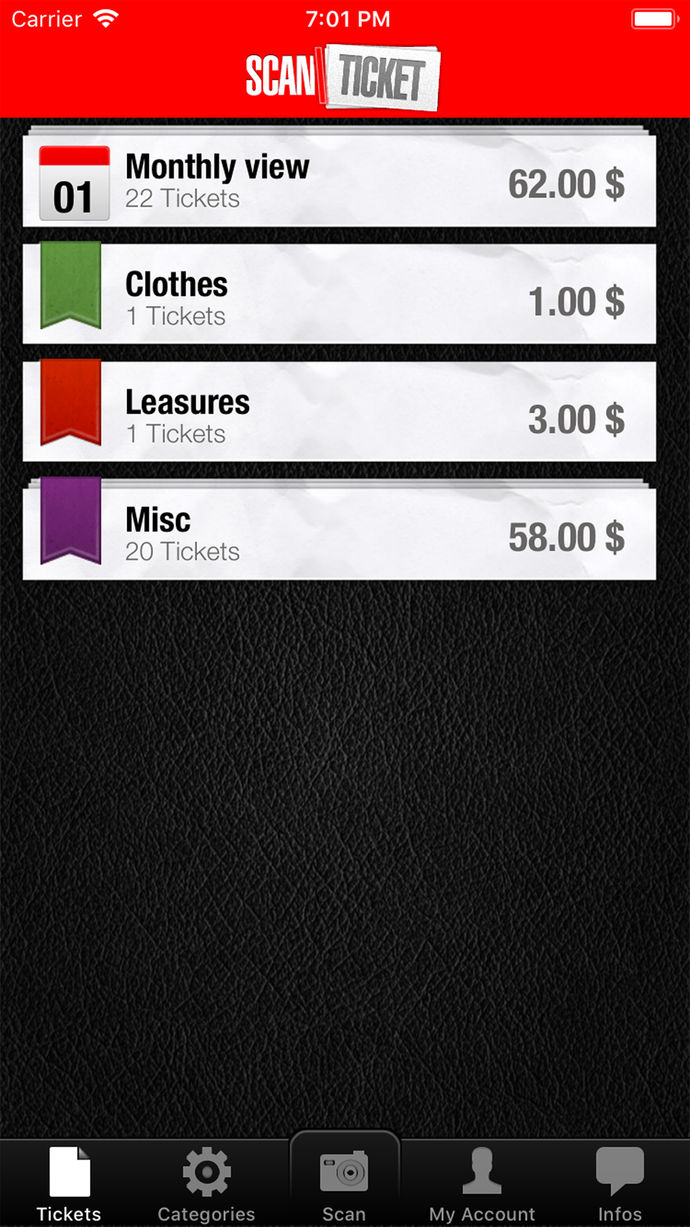Select the Tickets tab
The height and width of the screenshot is (1227, 690).
point(69,1186)
